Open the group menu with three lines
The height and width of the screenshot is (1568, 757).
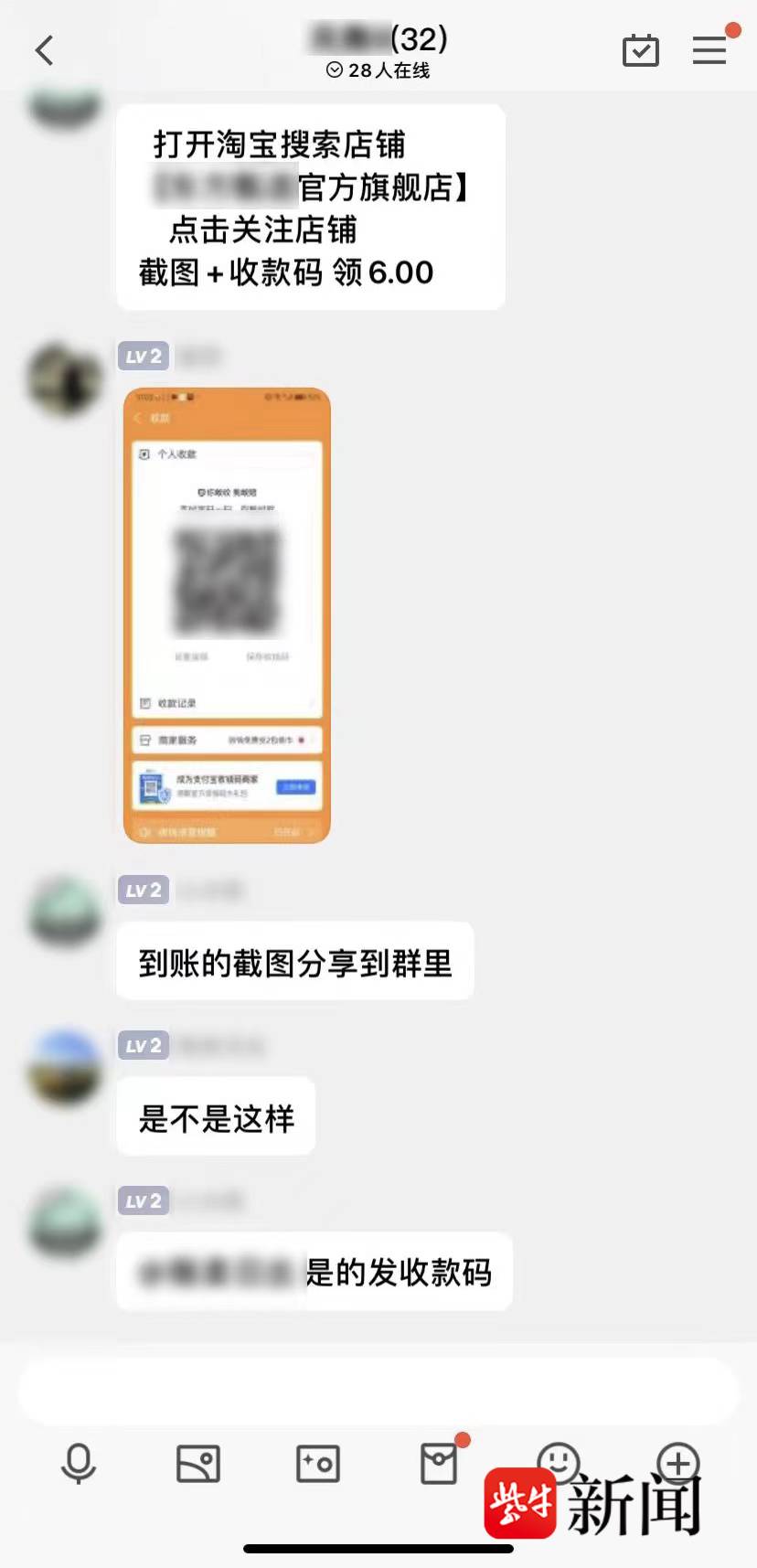(709, 50)
